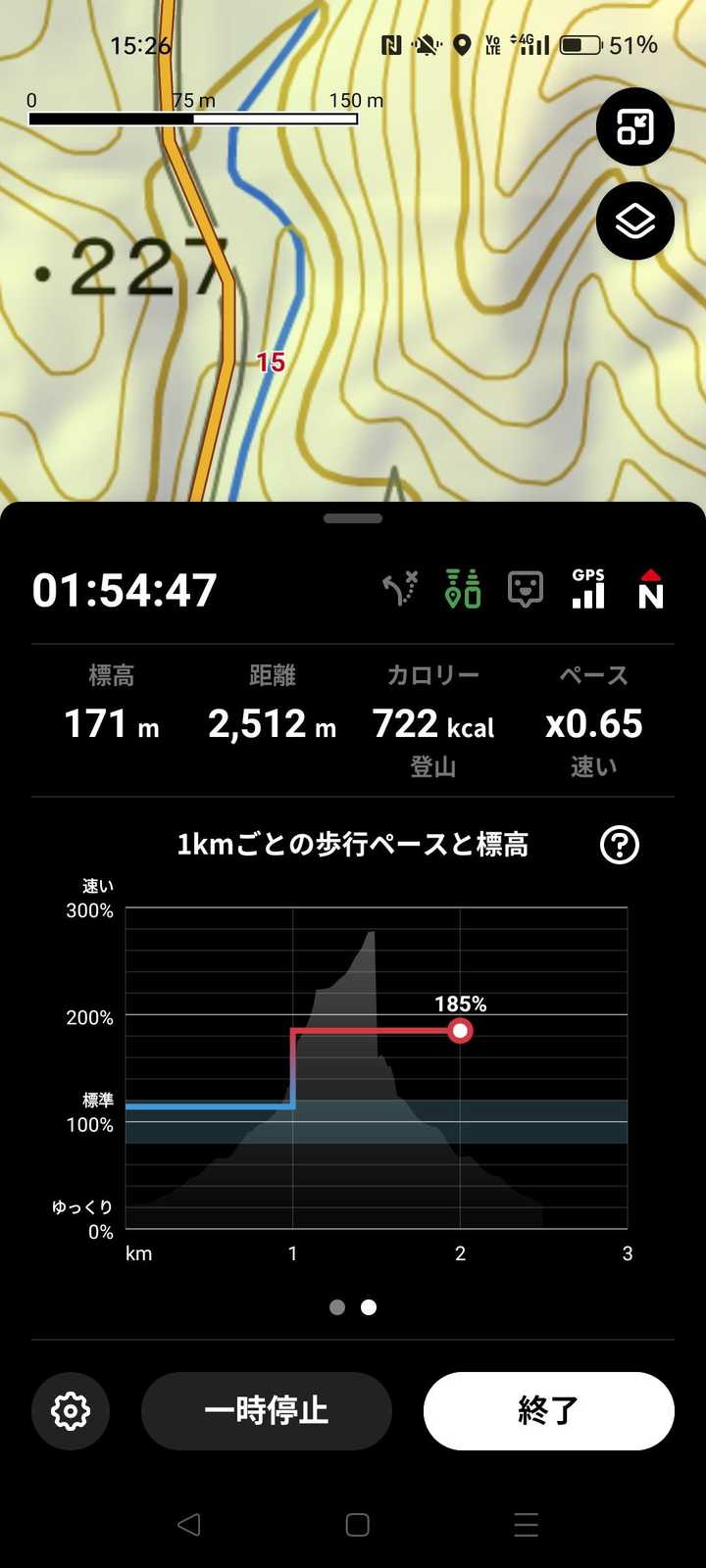
Task: Tap the bear chat-bubble icon
Action: coord(526,589)
